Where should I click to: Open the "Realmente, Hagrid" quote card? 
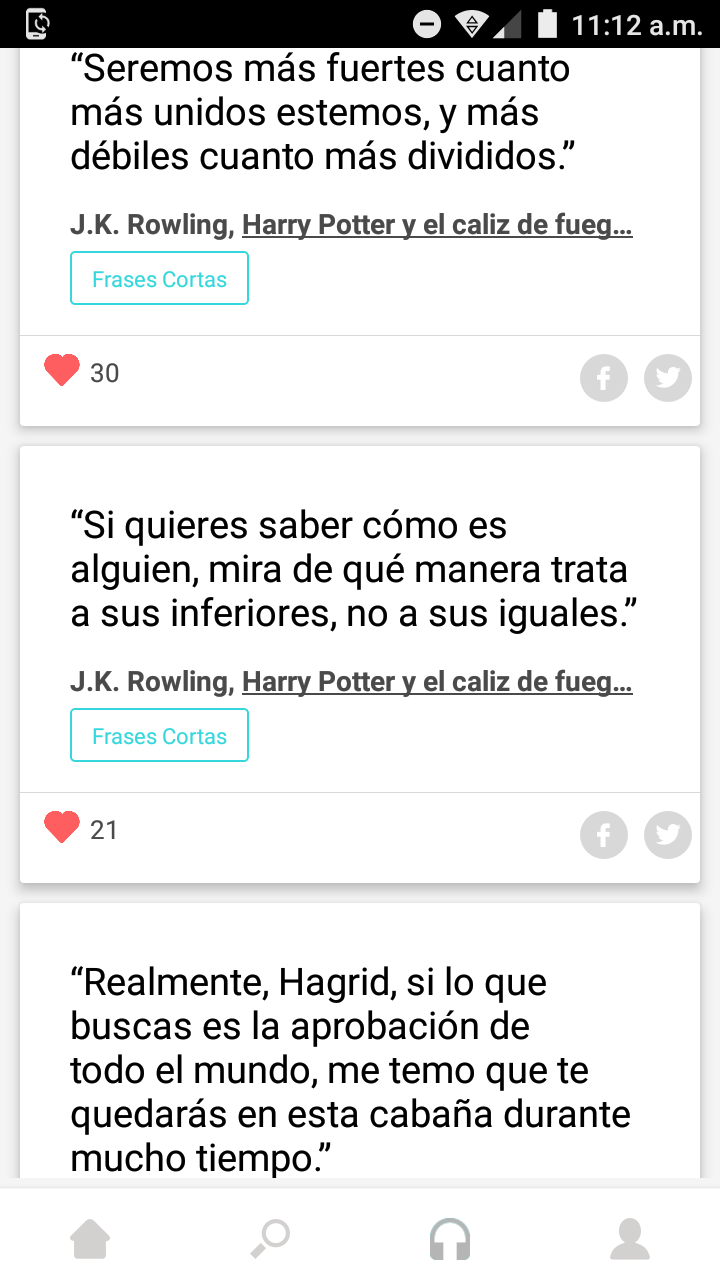(x=350, y=1070)
